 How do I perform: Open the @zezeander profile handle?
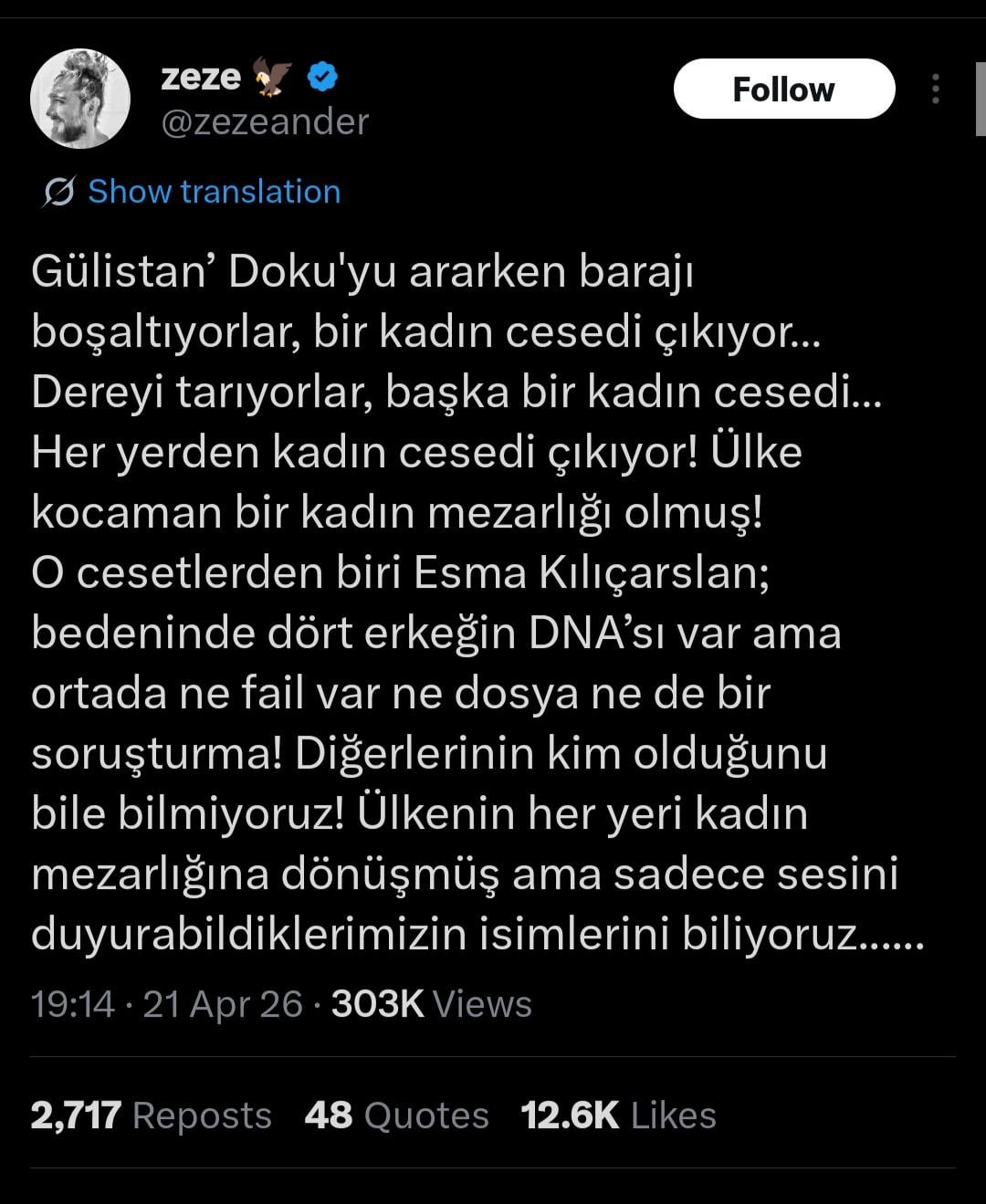[x=265, y=121]
